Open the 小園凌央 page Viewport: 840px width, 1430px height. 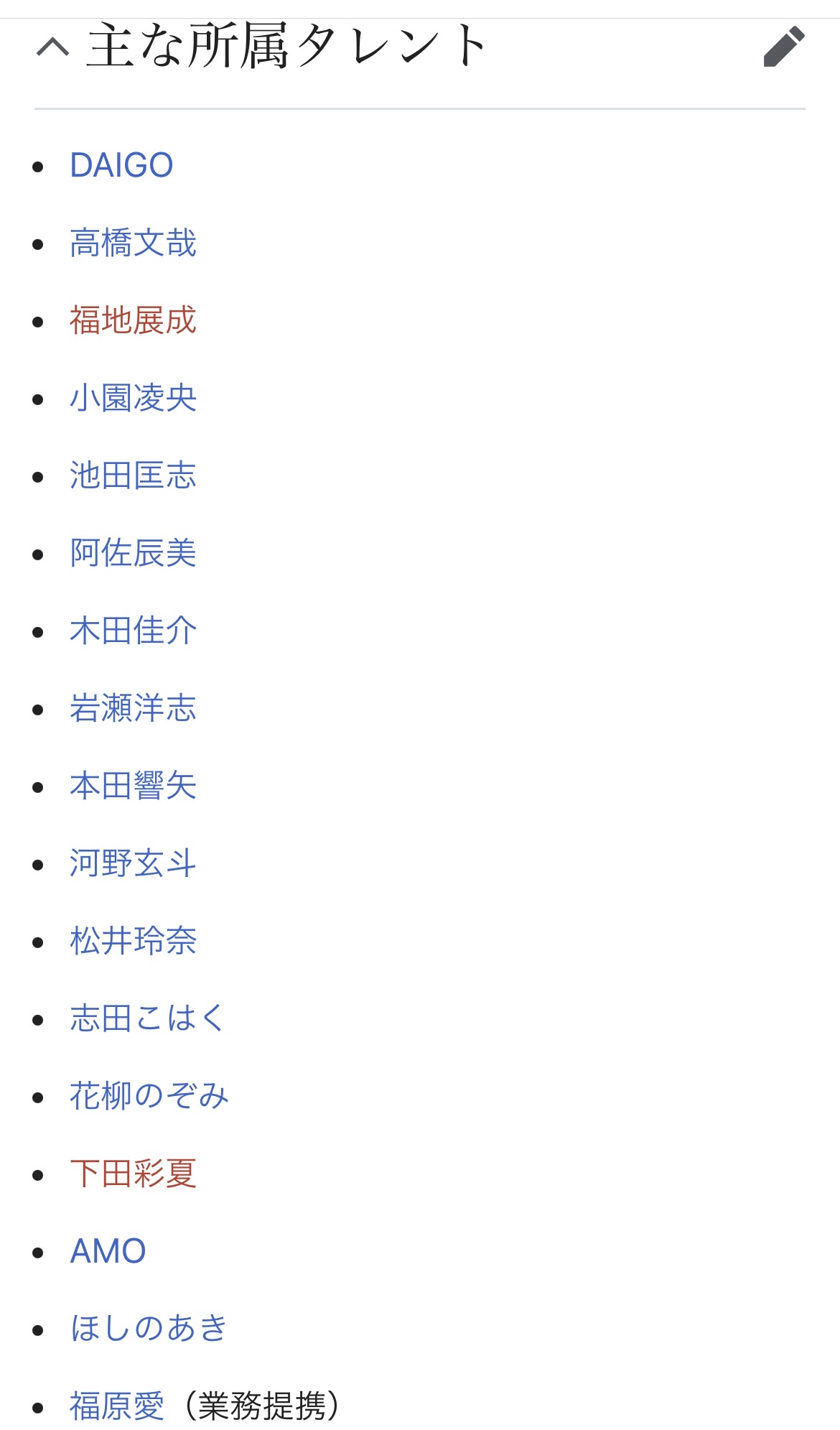tap(133, 398)
